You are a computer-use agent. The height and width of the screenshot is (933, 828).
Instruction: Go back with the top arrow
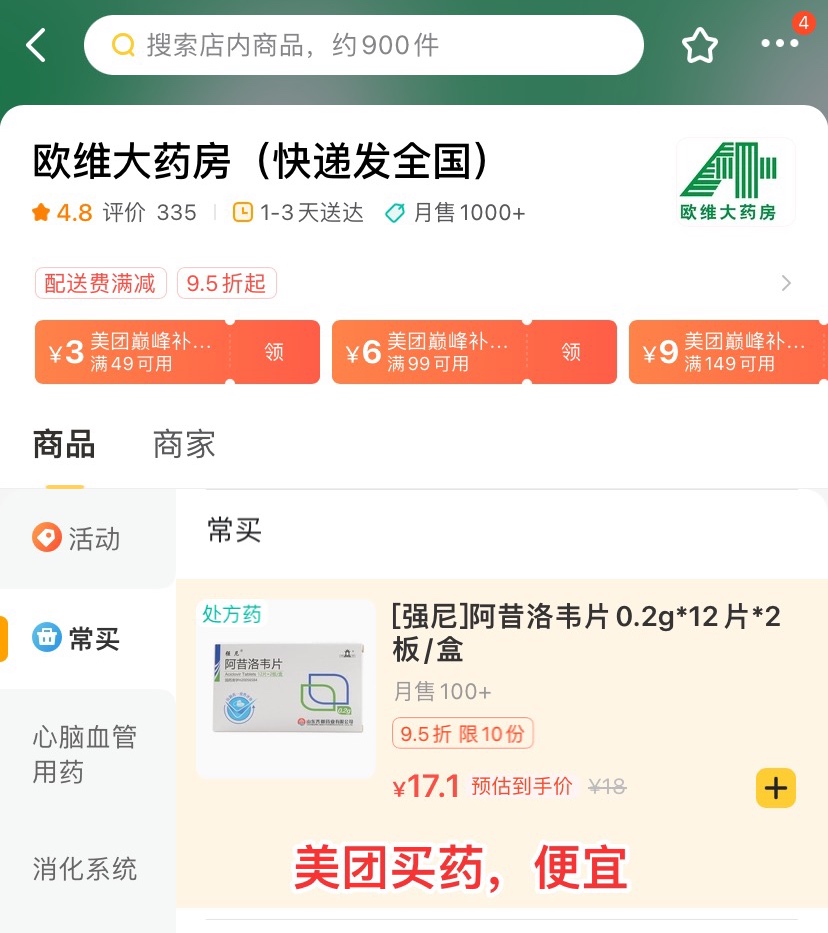pos(37,45)
